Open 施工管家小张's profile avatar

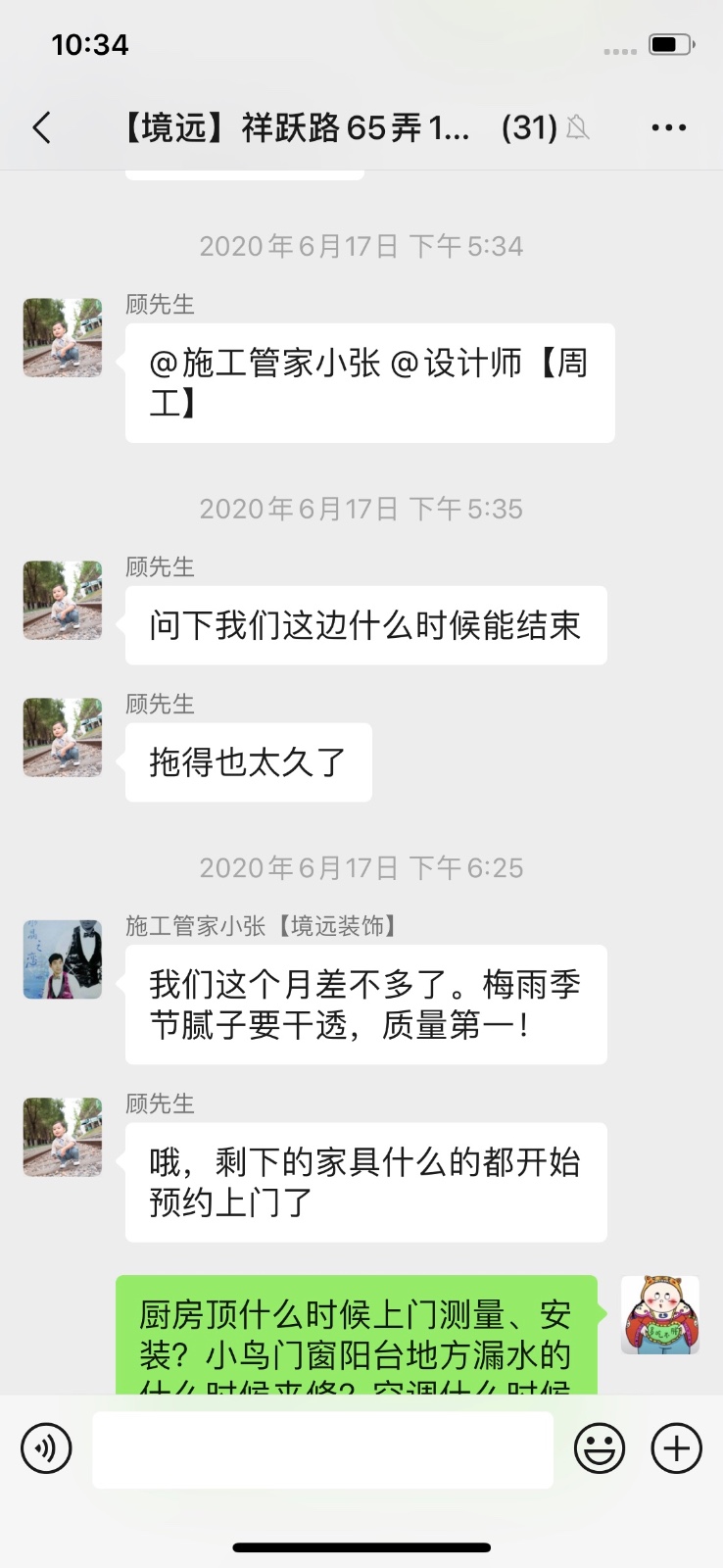(x=63, y=959)
